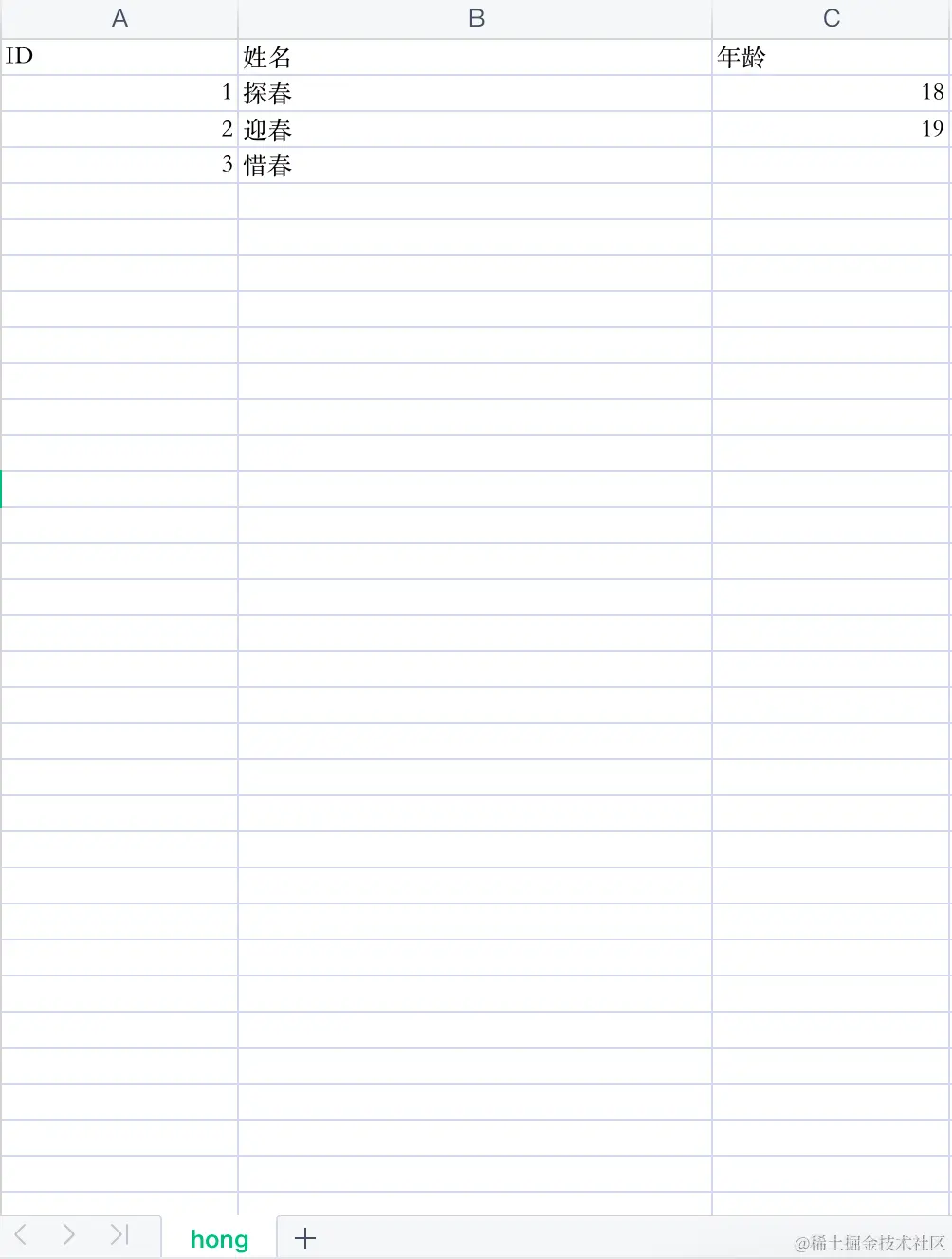
Task: Select column C header
Action: [832, 19]
